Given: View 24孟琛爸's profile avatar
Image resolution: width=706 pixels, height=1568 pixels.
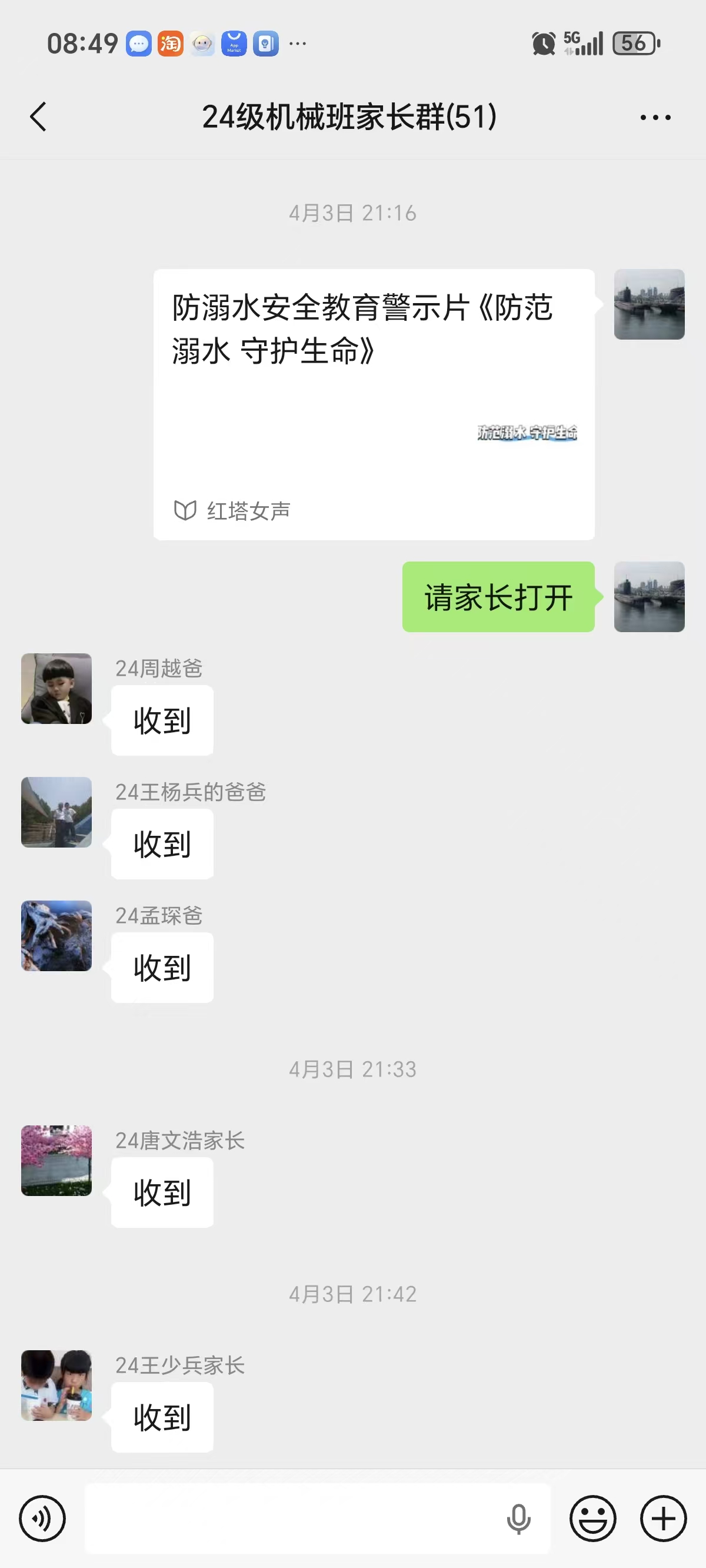Looking at the screenshot, I should pos(56,936).
